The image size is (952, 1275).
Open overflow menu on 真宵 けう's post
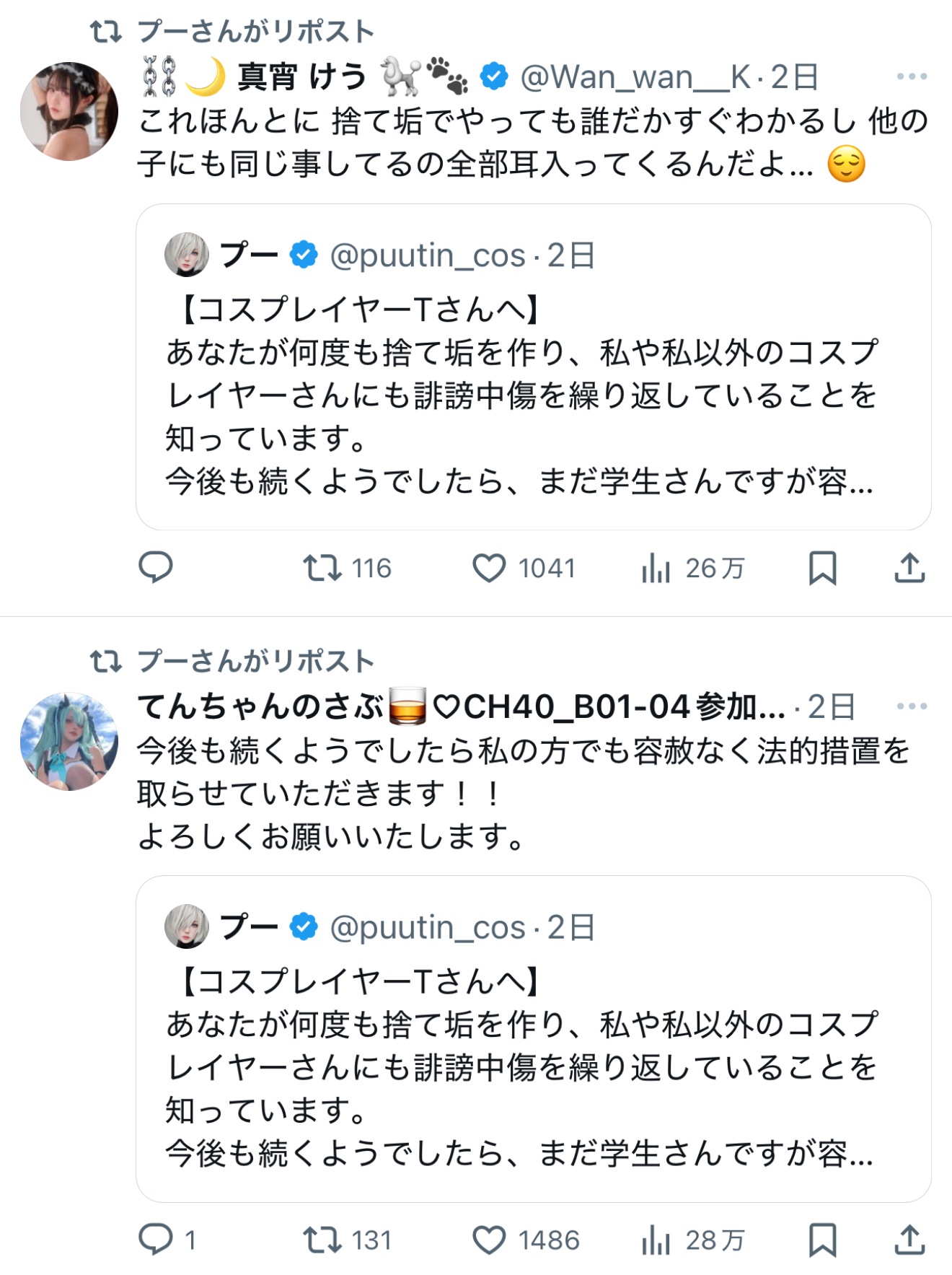(x=912, y=76)
